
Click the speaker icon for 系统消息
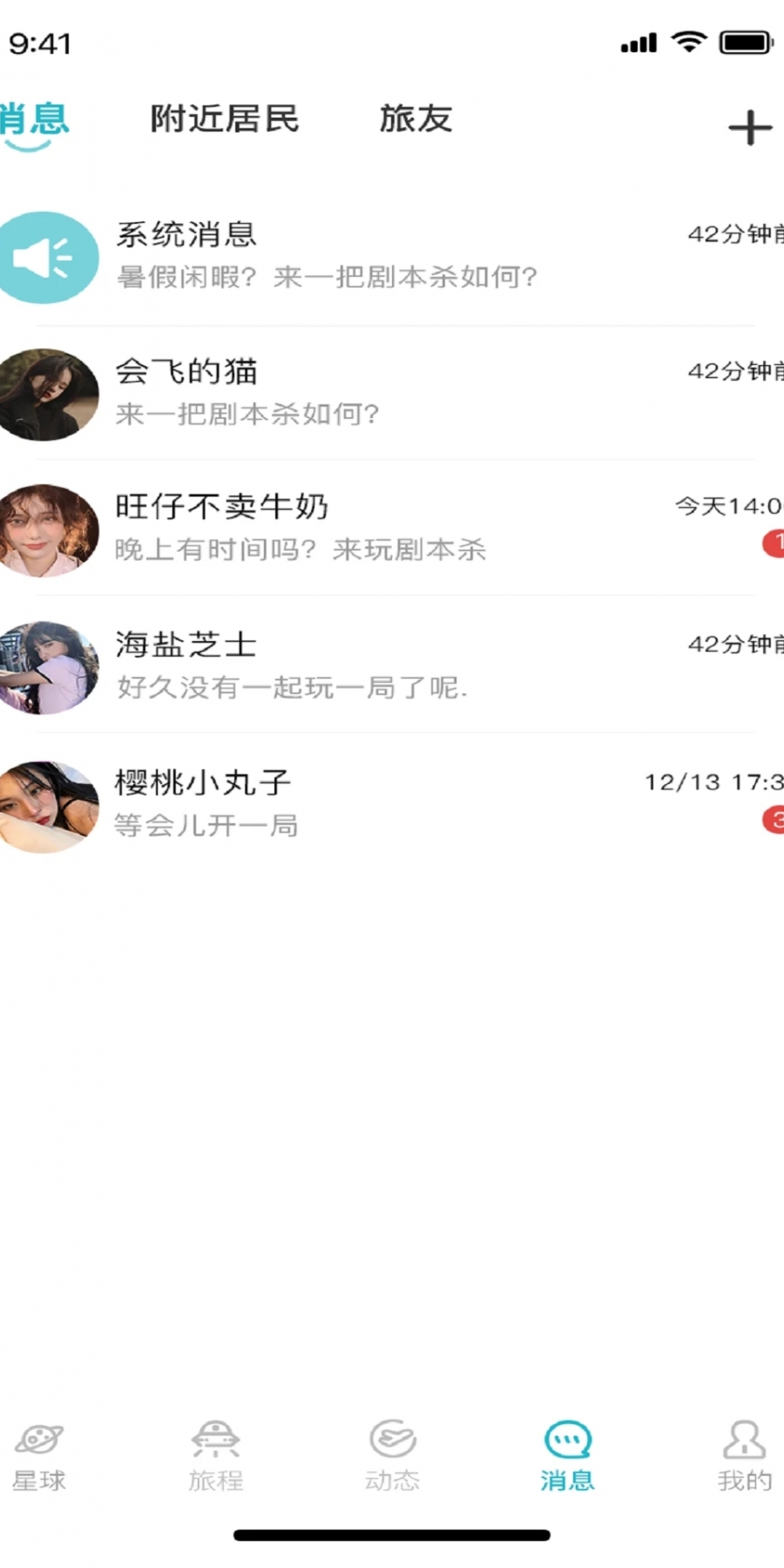click(48, 257)
